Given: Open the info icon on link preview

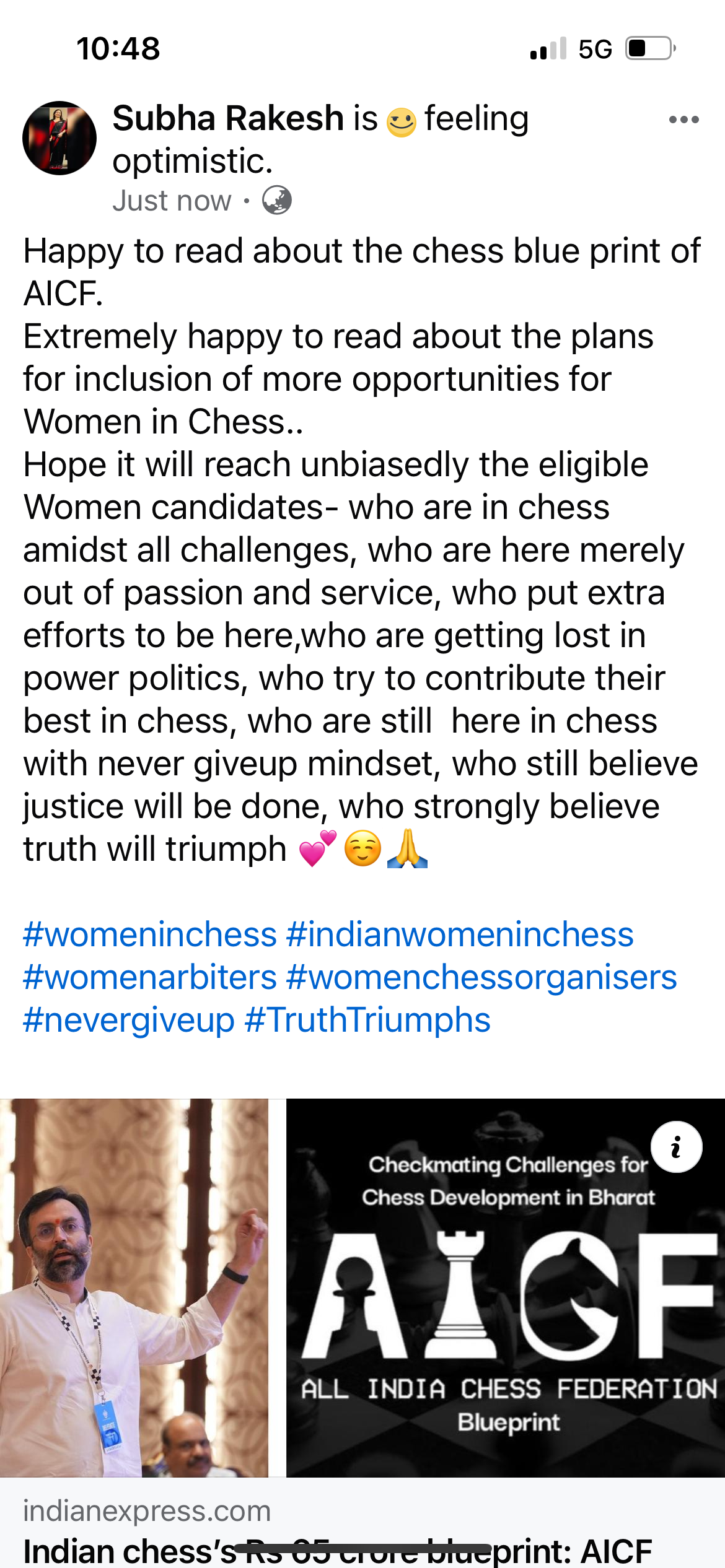Looking at the screenshot, I should [x=676, y=1146].
